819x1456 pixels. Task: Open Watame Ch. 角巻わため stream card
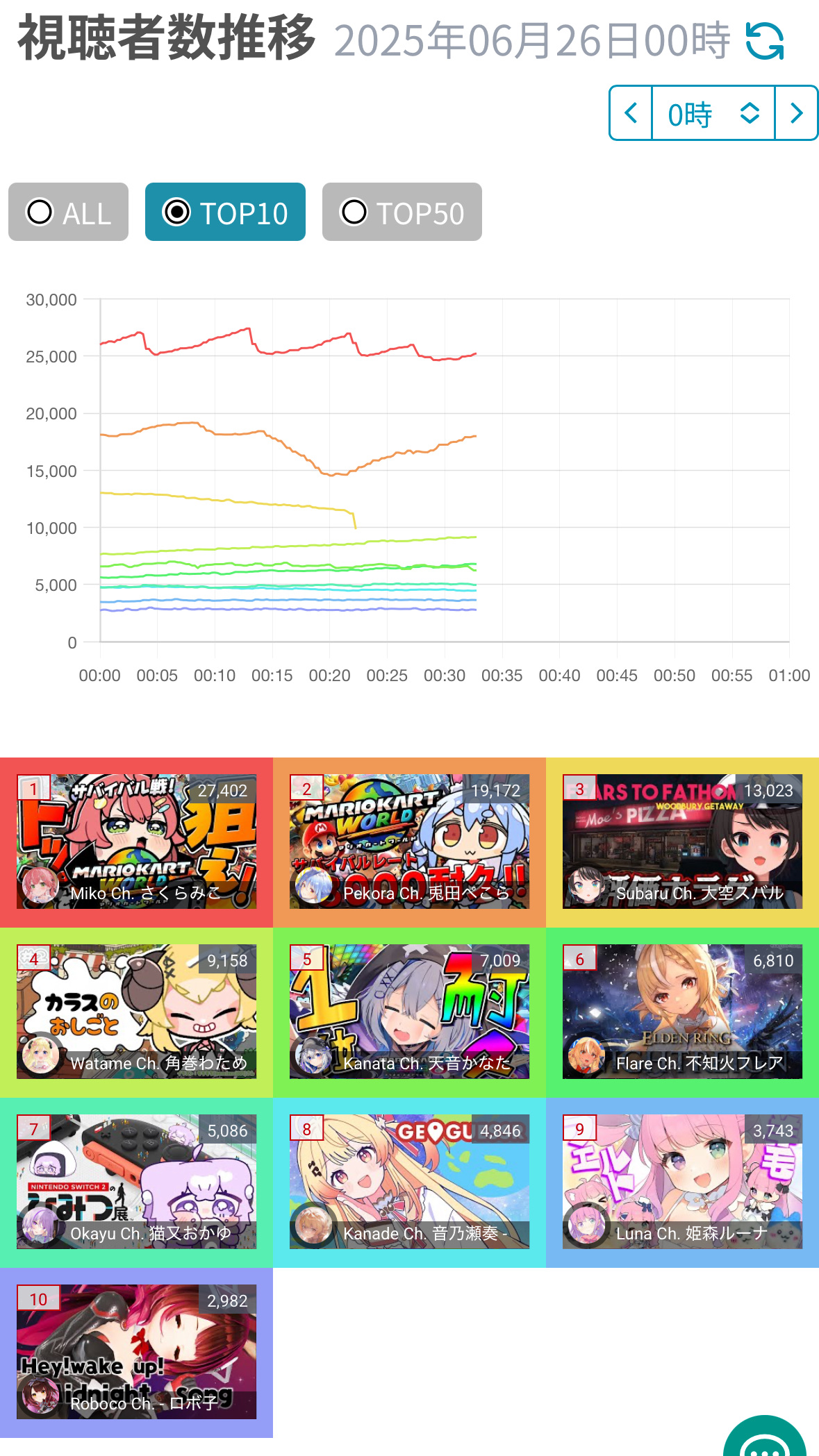137,1012
